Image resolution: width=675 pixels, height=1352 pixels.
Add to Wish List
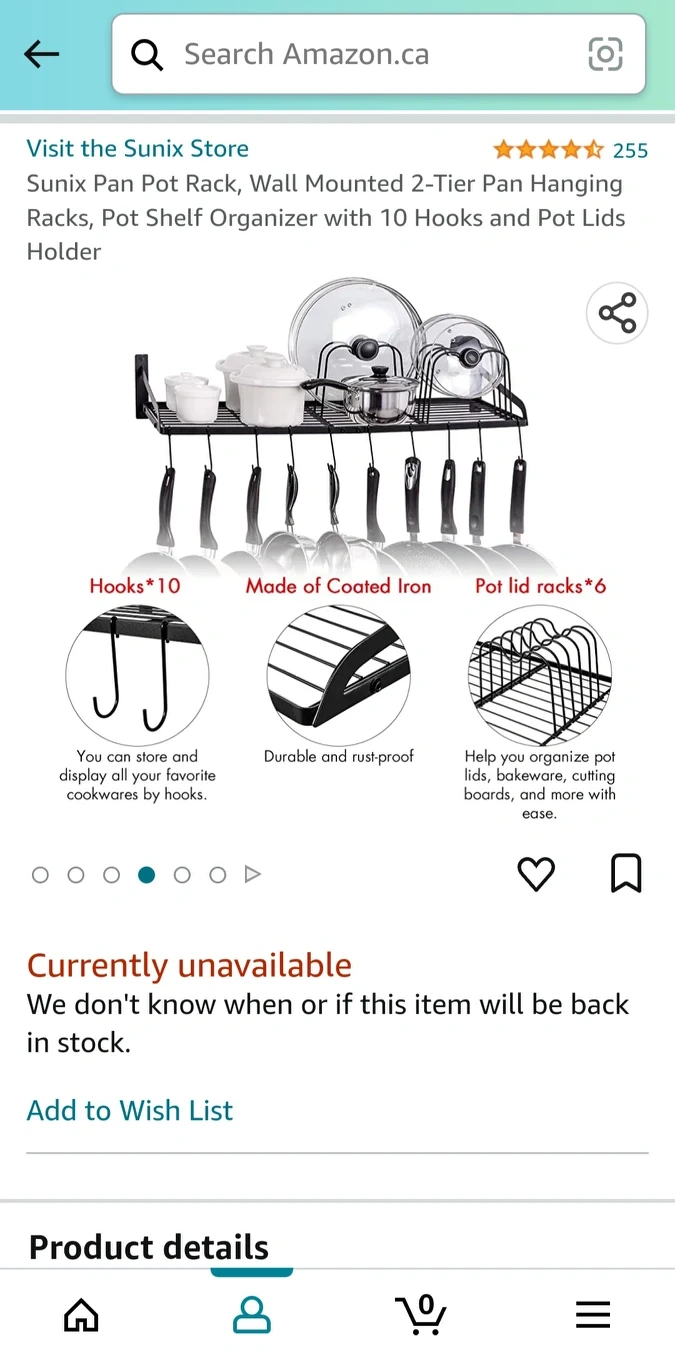coord(130,1110)
